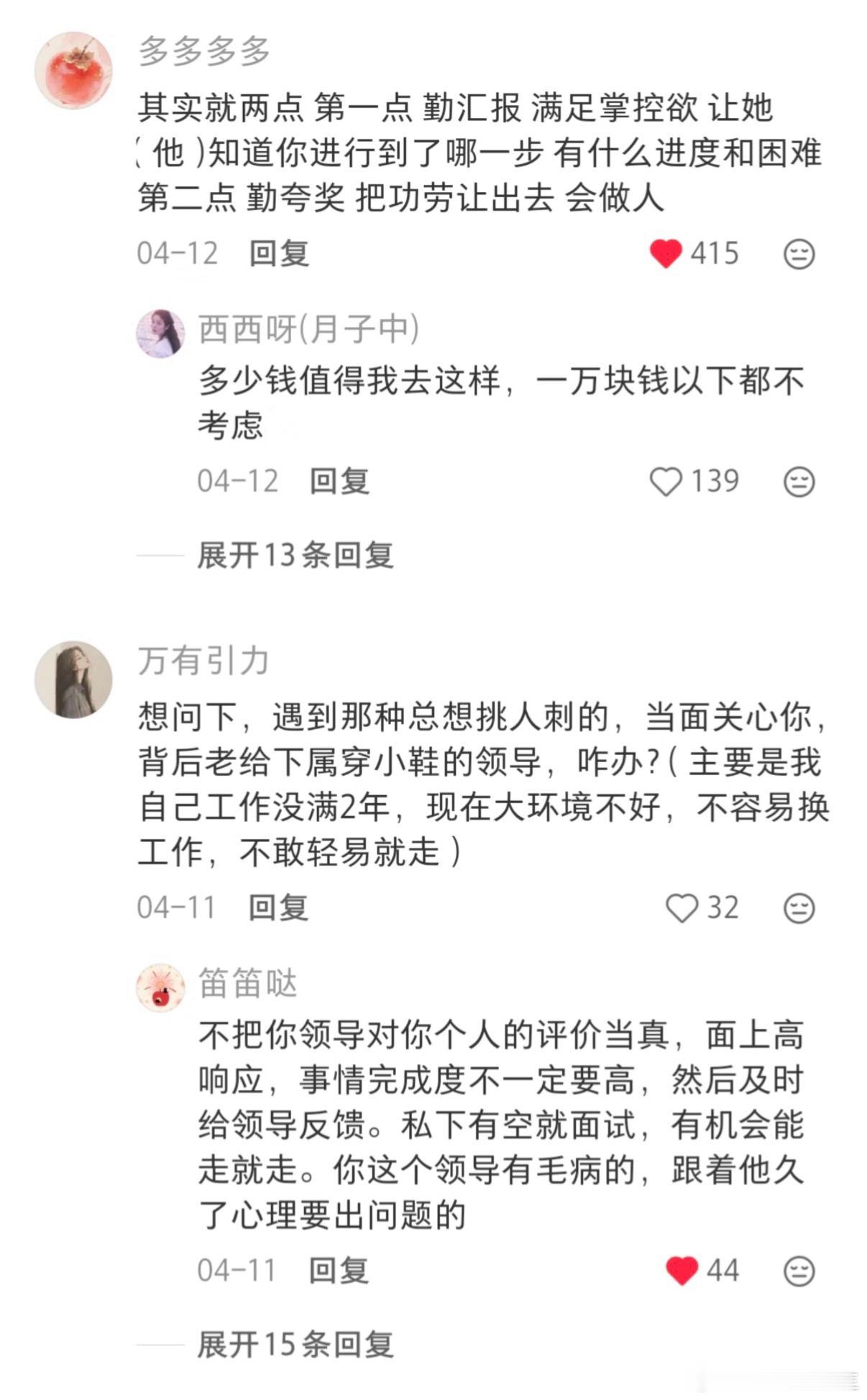Reply to 多多多多's comment
This screenshot has height=1400, width=867.
279,254
